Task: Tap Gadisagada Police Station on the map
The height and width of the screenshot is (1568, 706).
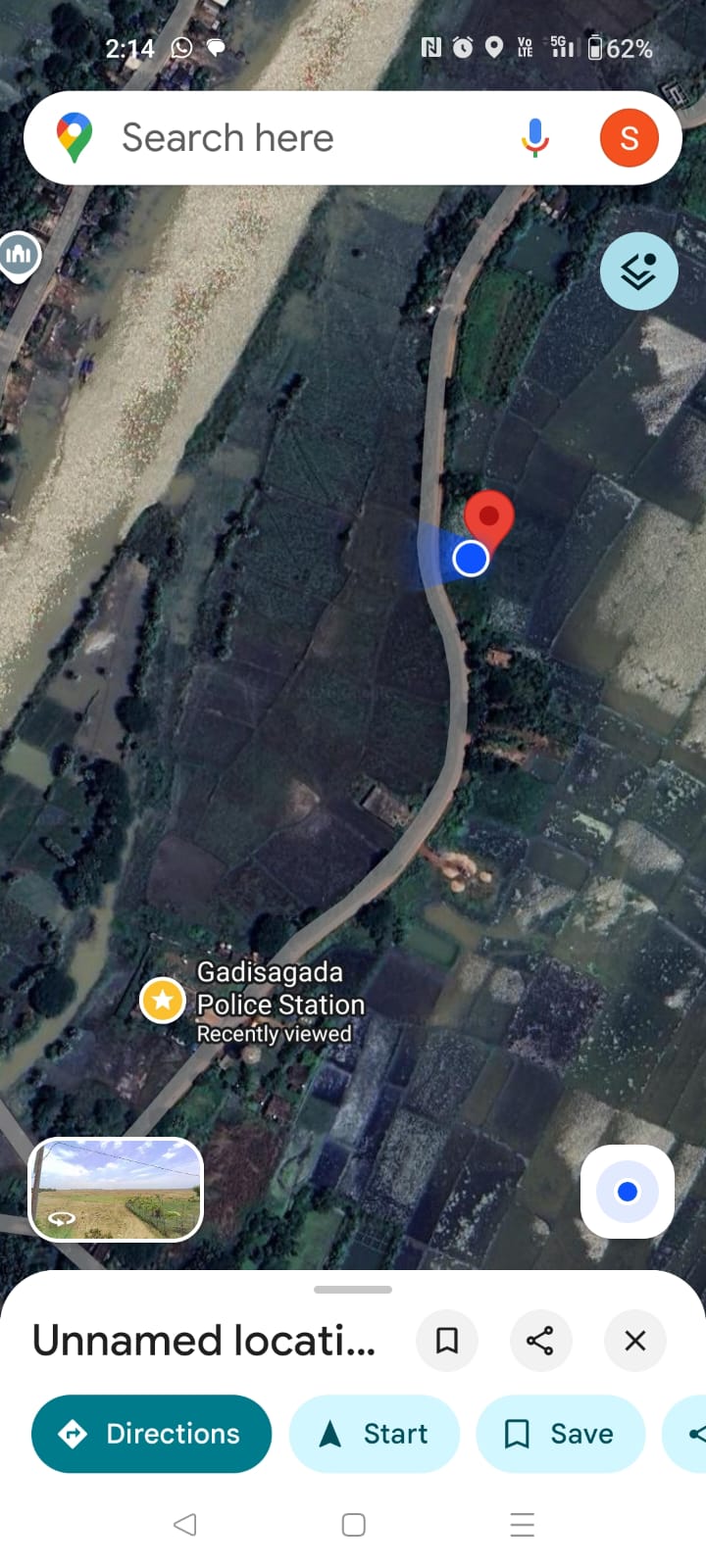Action: click(164, 1001)
